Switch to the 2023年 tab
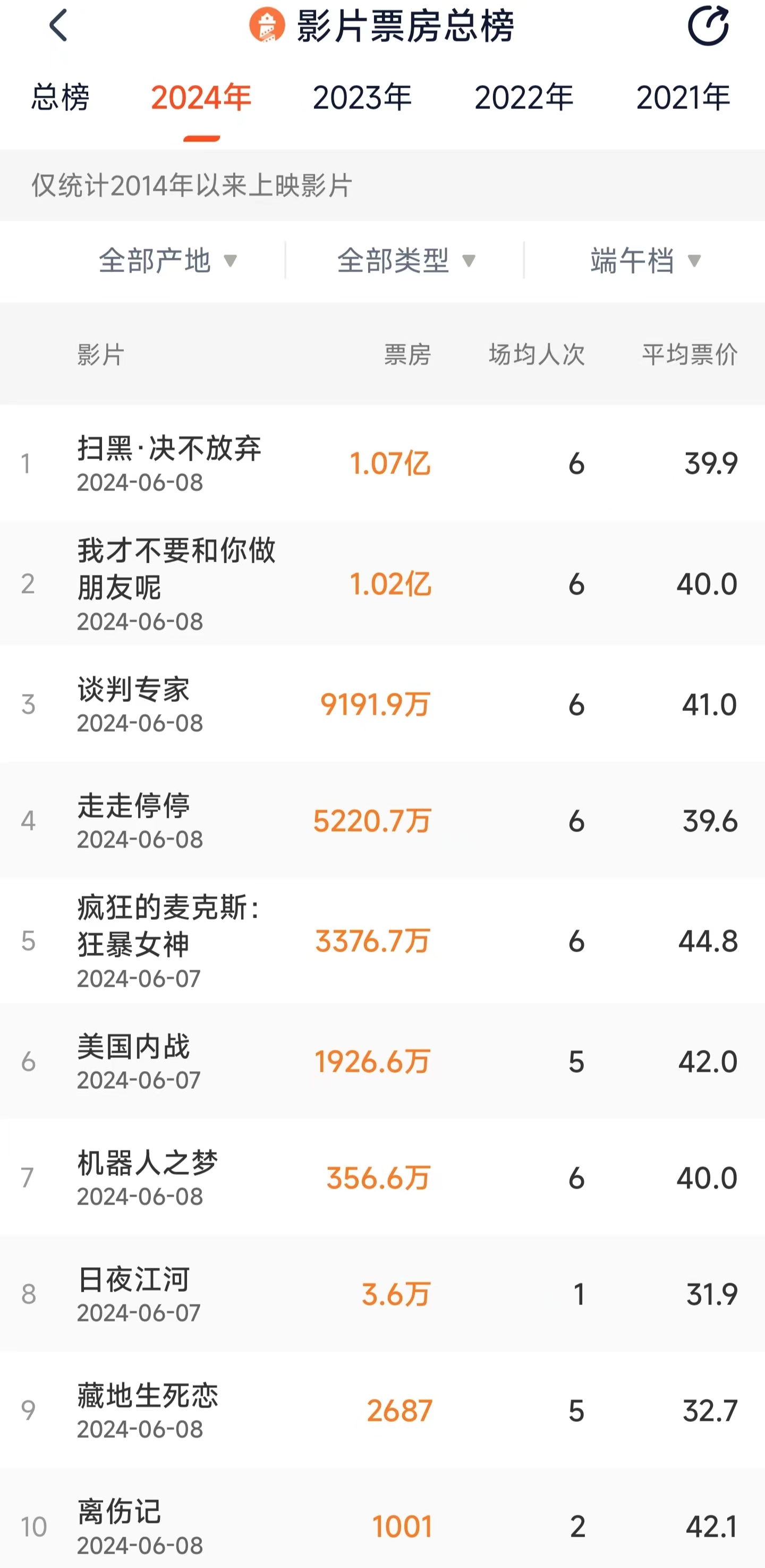 [x=362, y=97]
